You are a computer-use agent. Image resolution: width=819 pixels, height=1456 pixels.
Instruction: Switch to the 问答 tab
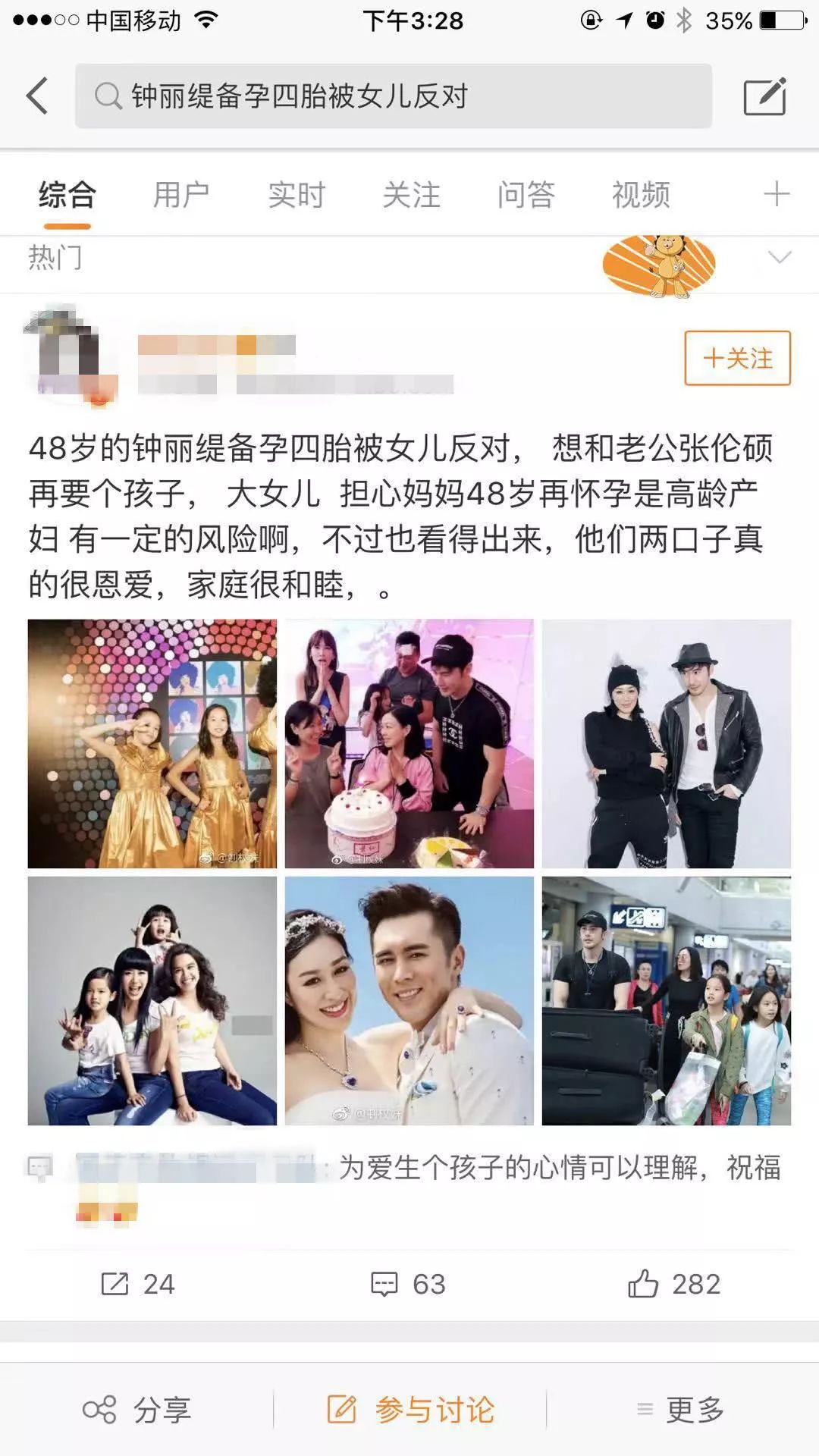click(526, 195)
